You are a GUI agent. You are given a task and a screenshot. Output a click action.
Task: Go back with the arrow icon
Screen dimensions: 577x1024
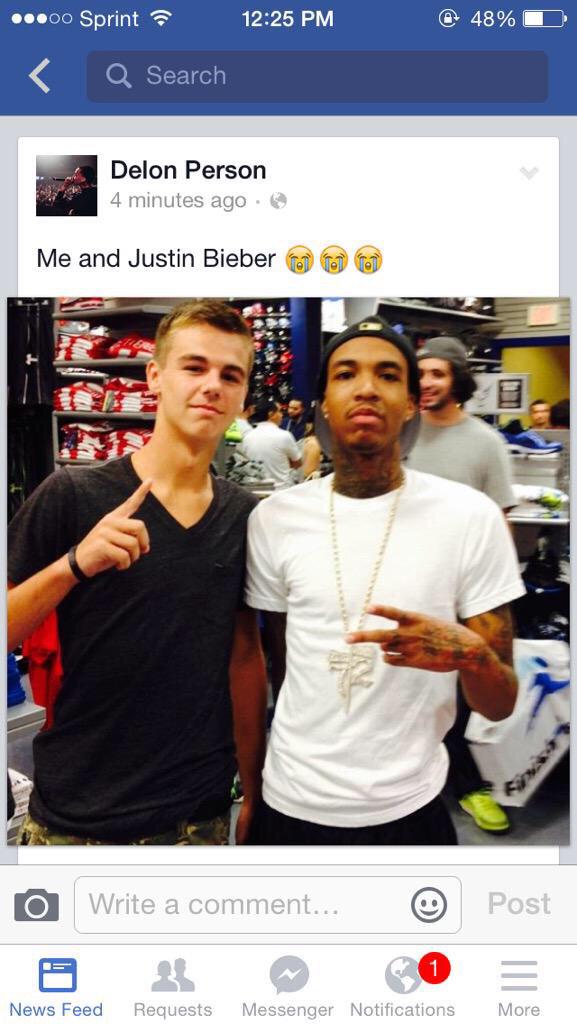coord(39,76)
